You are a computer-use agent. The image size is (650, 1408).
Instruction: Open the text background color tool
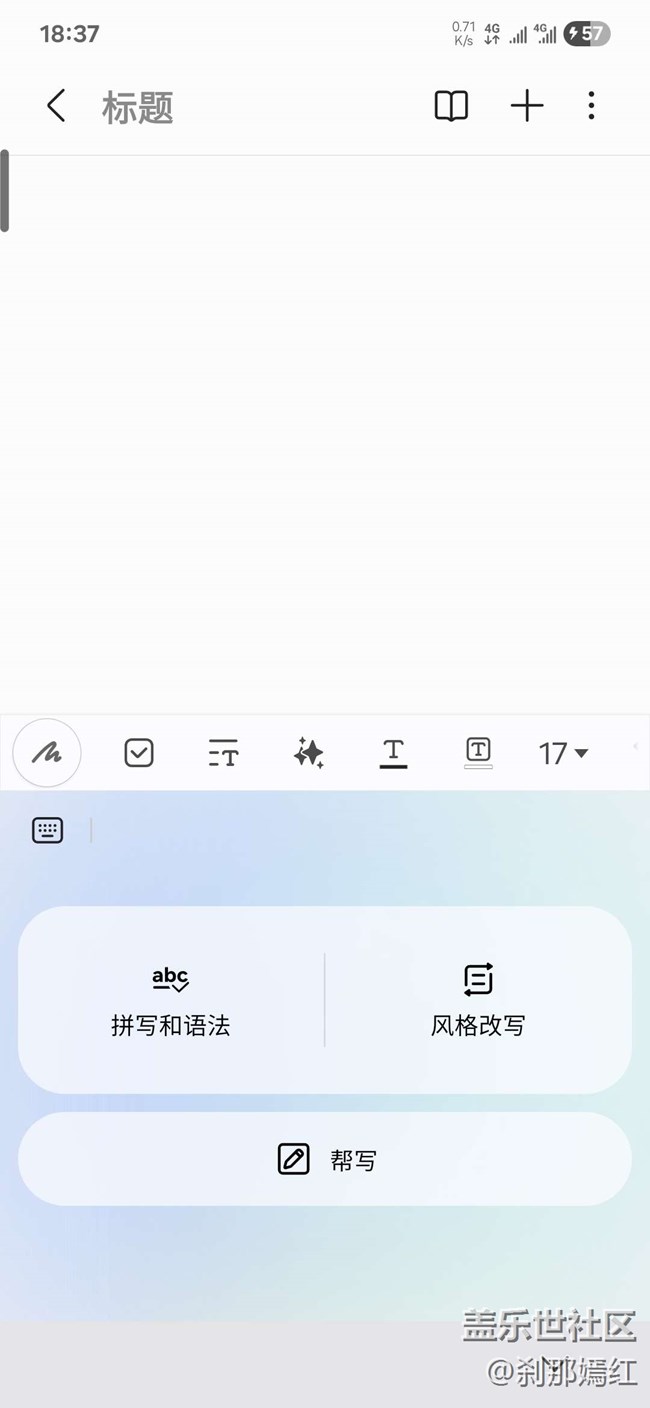click(x=478, y=753)
